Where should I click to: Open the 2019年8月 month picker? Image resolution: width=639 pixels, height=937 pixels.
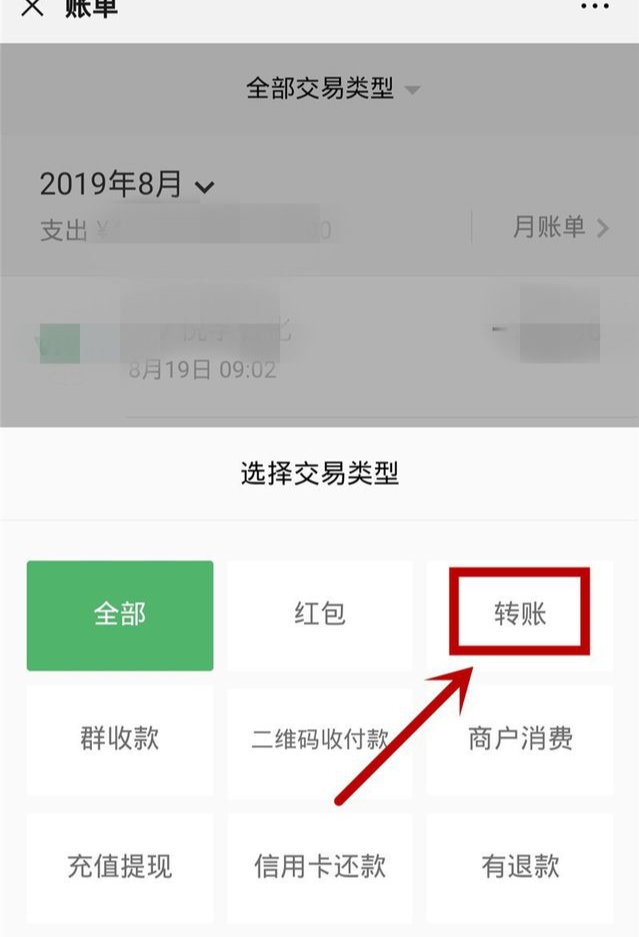[127, 185]
